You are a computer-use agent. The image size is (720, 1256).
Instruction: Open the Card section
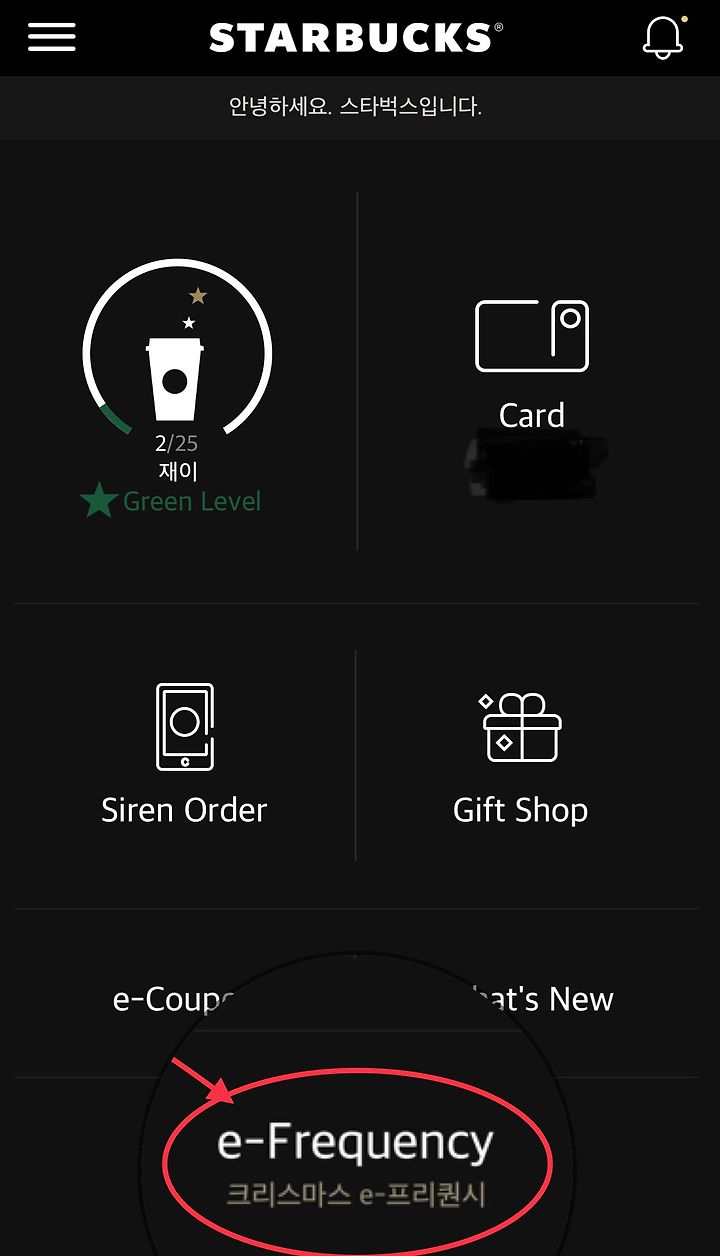tap(532, 371)
